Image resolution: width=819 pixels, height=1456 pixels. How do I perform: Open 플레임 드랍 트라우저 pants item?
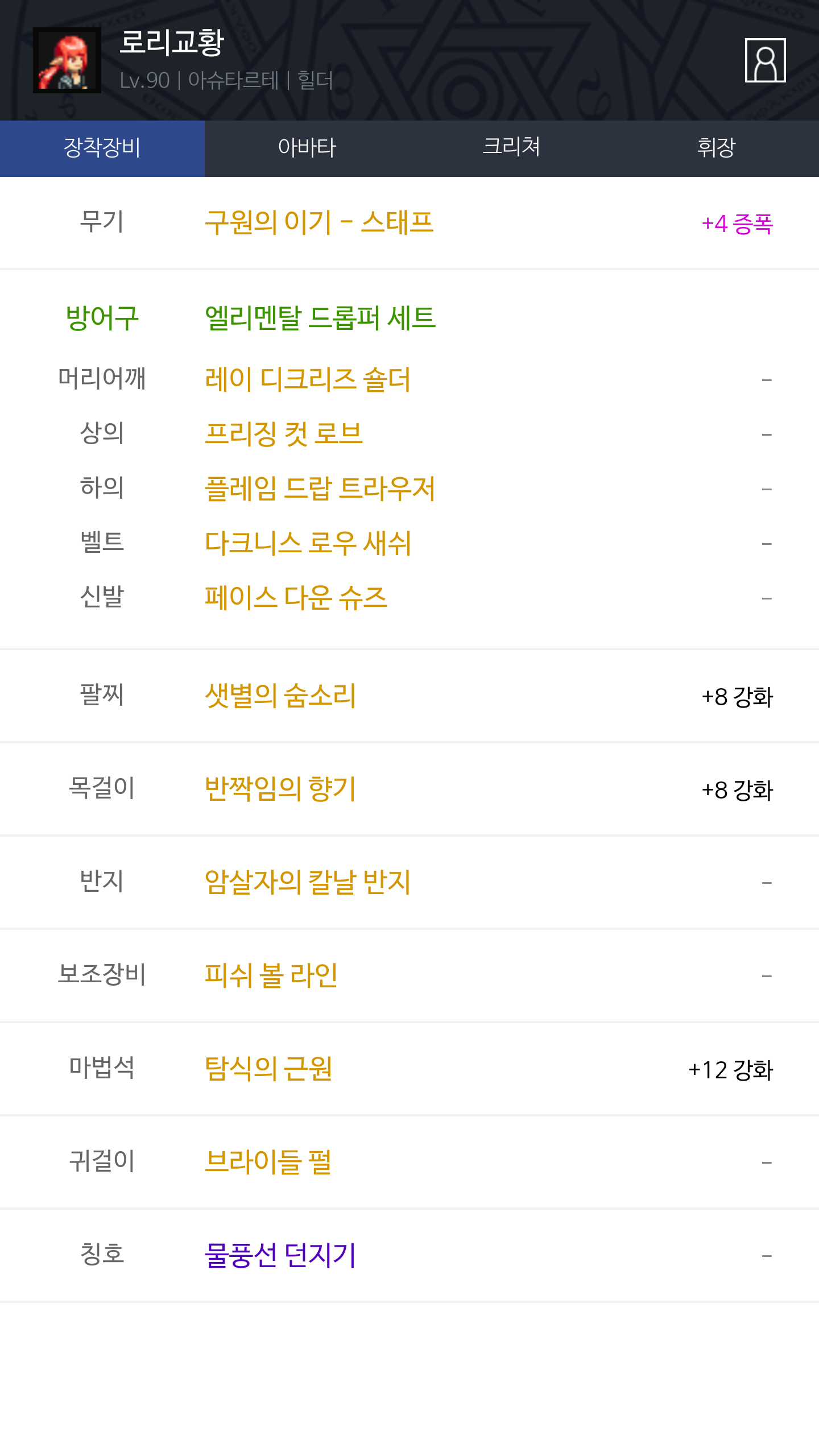320,489
